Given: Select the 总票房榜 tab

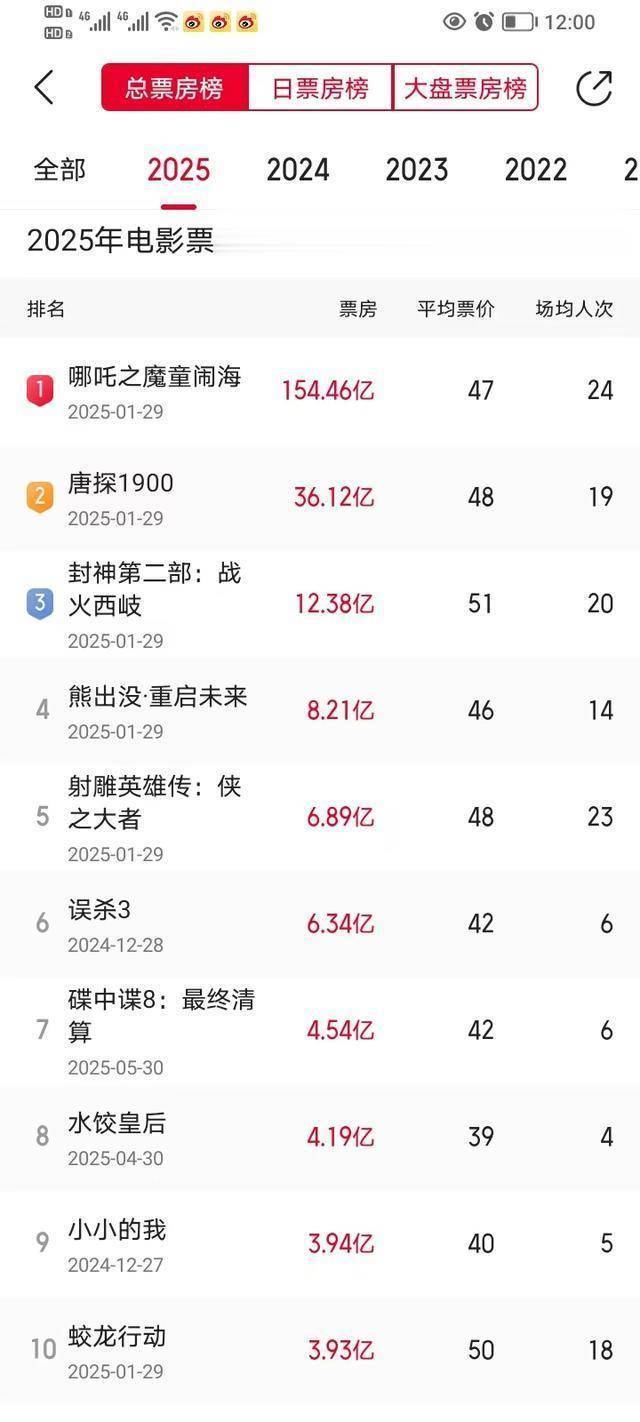Looking at the screenshot, I should tap(174, 88).
